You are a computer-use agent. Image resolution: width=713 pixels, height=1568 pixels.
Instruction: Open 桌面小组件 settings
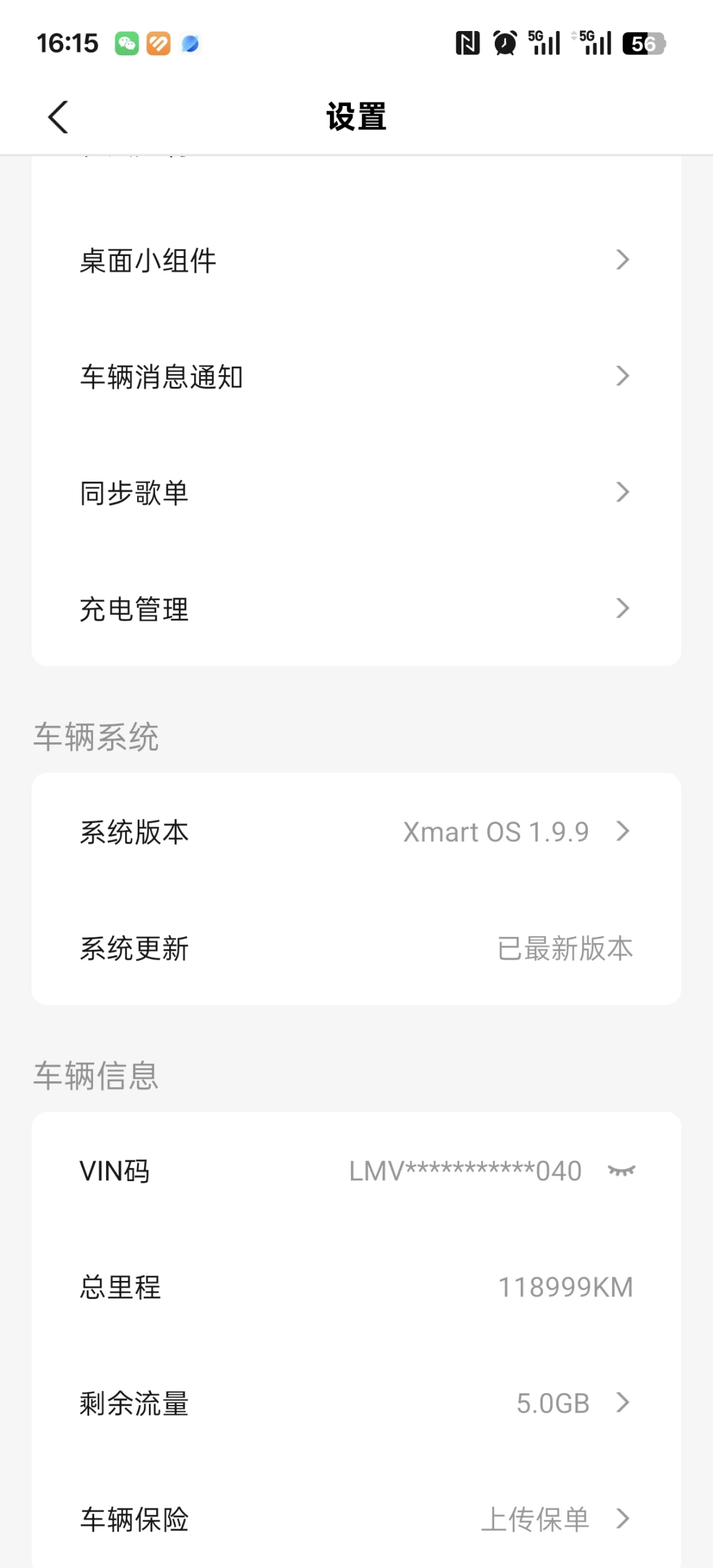356,260
